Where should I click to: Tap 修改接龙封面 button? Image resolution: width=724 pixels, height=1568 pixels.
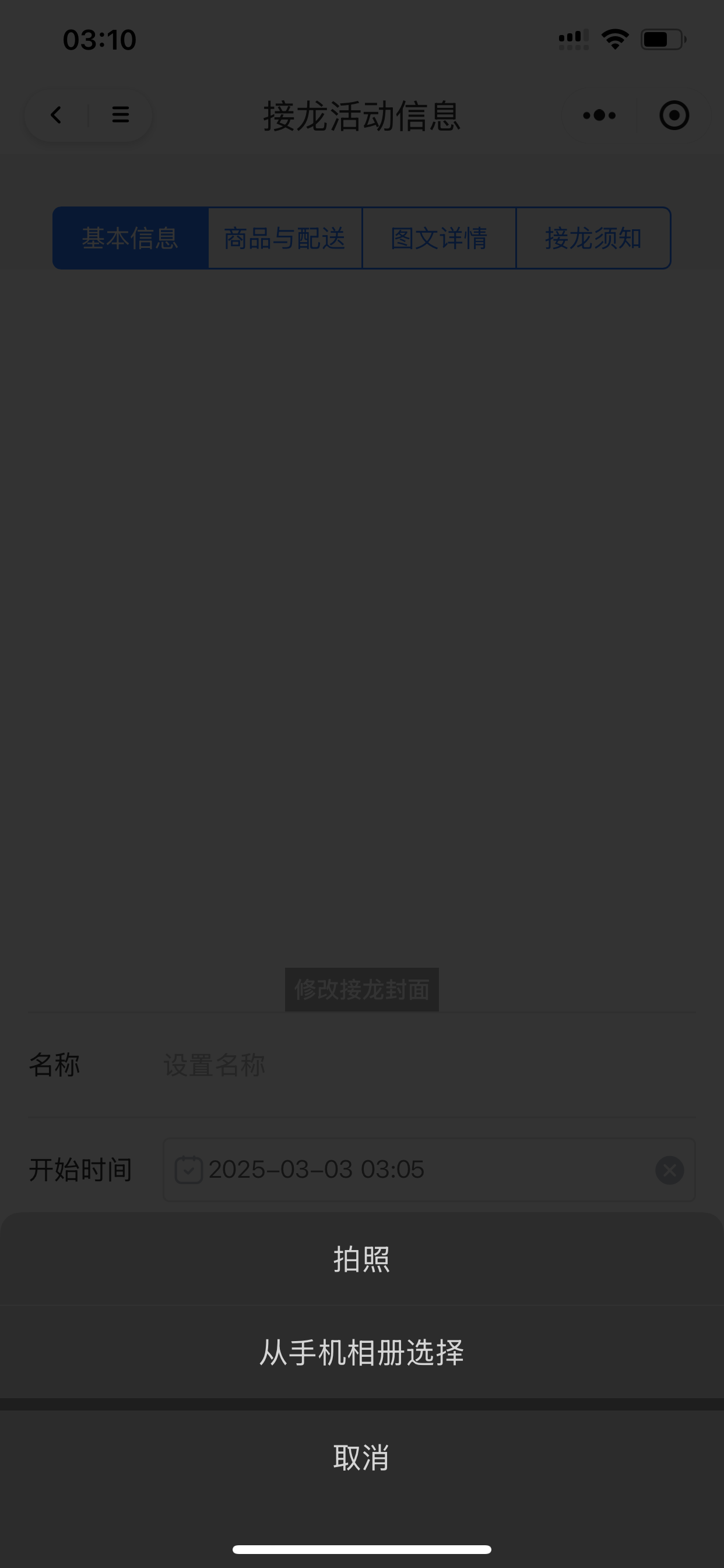tap(361, 989)
